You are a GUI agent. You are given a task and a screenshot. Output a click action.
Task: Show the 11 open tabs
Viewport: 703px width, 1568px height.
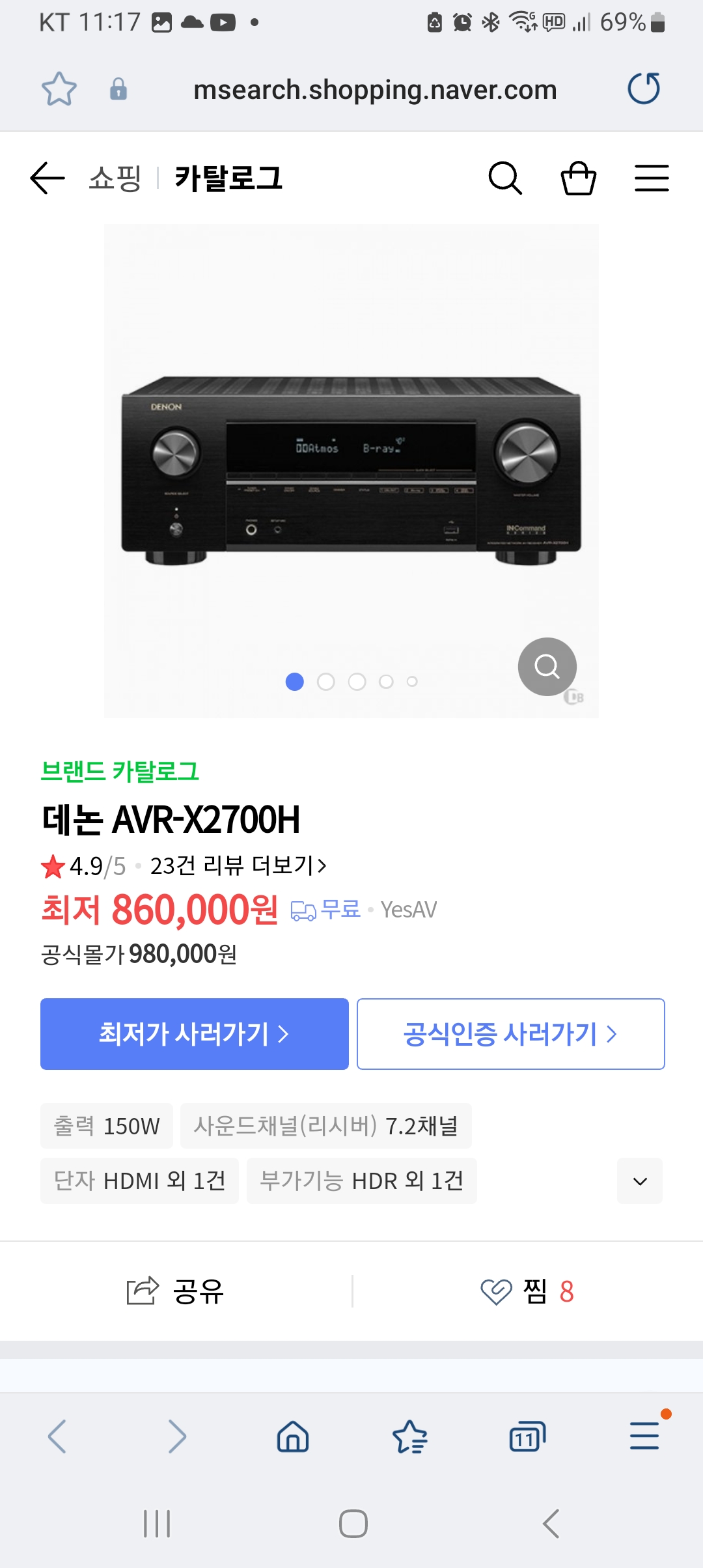pyautogui.click(x=527, y=1436)
